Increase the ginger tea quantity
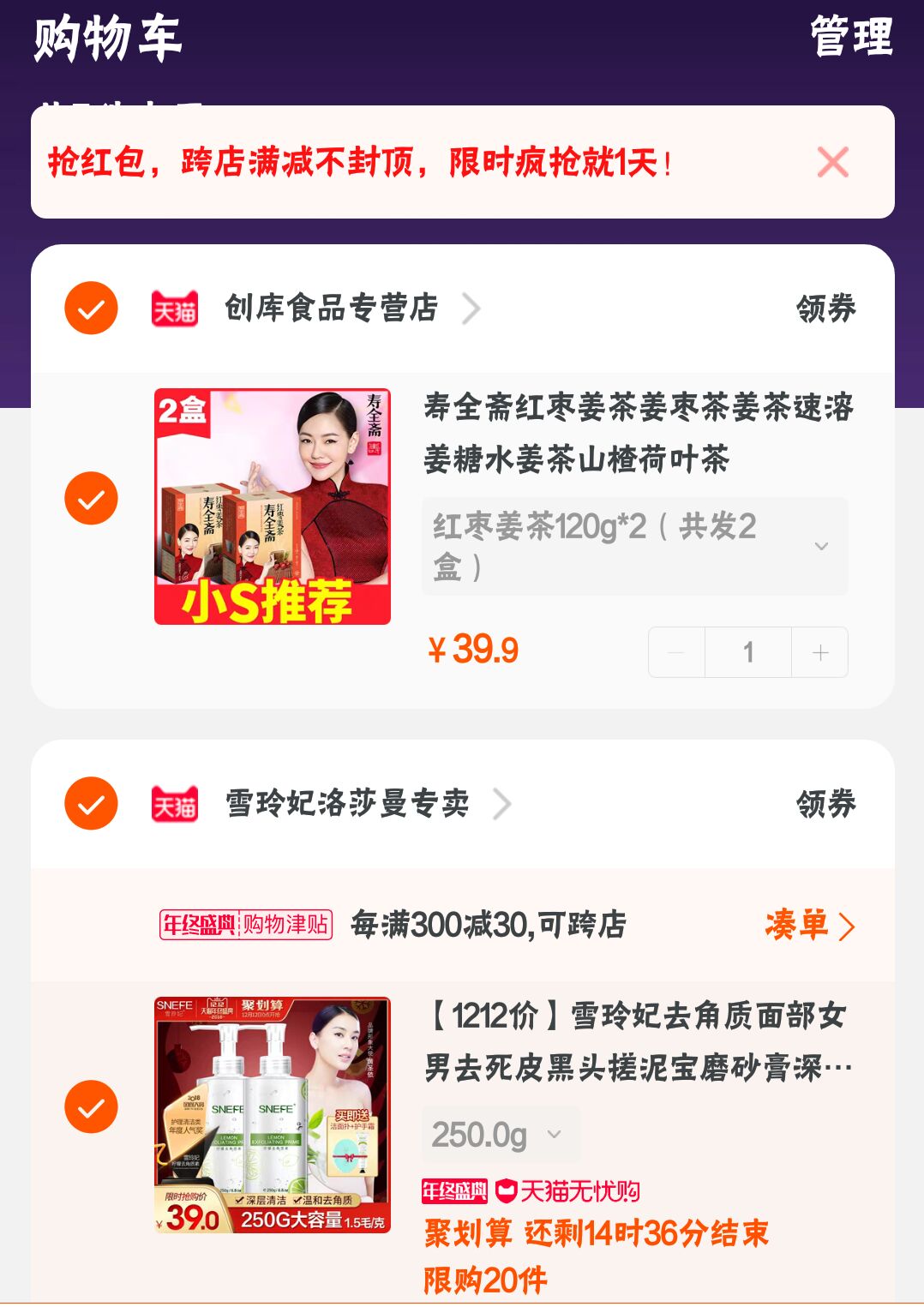 [x=820, y=652]
